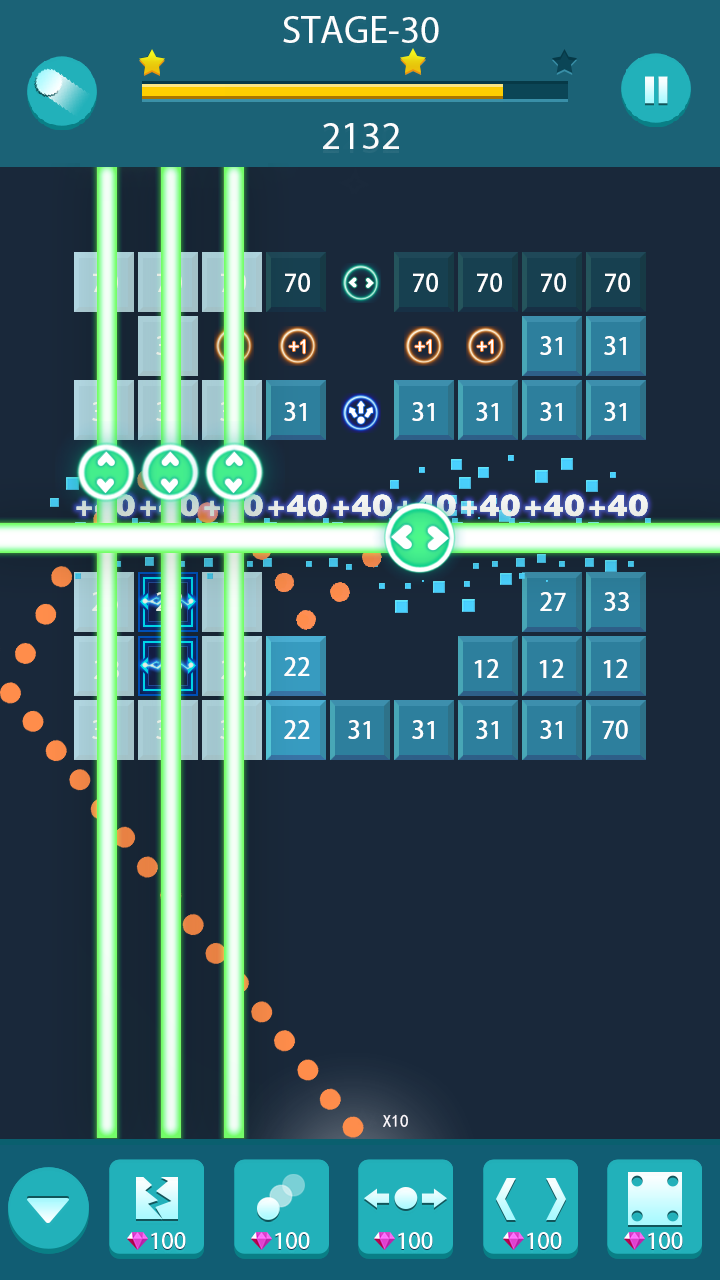This screenshot has width=720, height=1280.
Task: Collapse the power-up bar with down arrow
Action: pos(48,1209)
